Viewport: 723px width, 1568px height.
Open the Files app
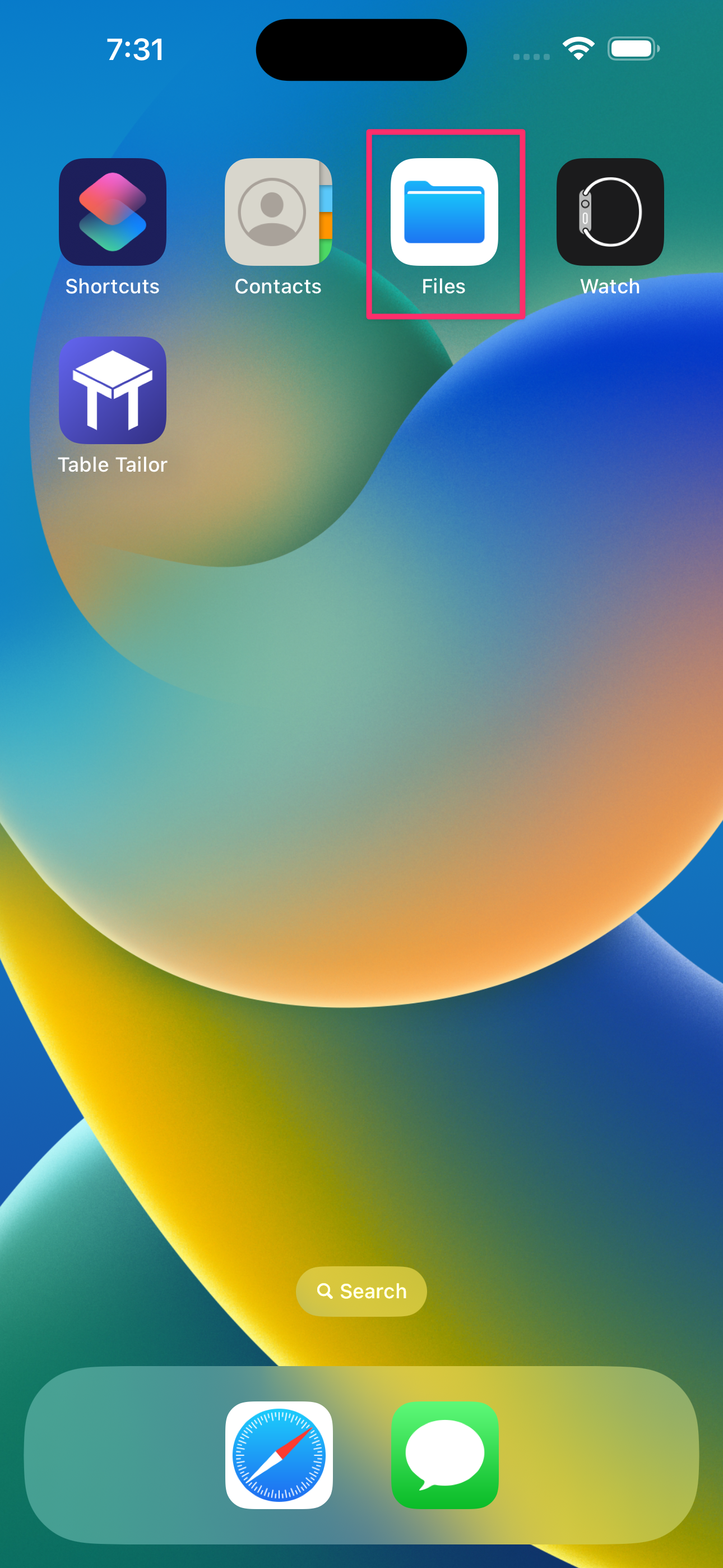coord(444,212)
